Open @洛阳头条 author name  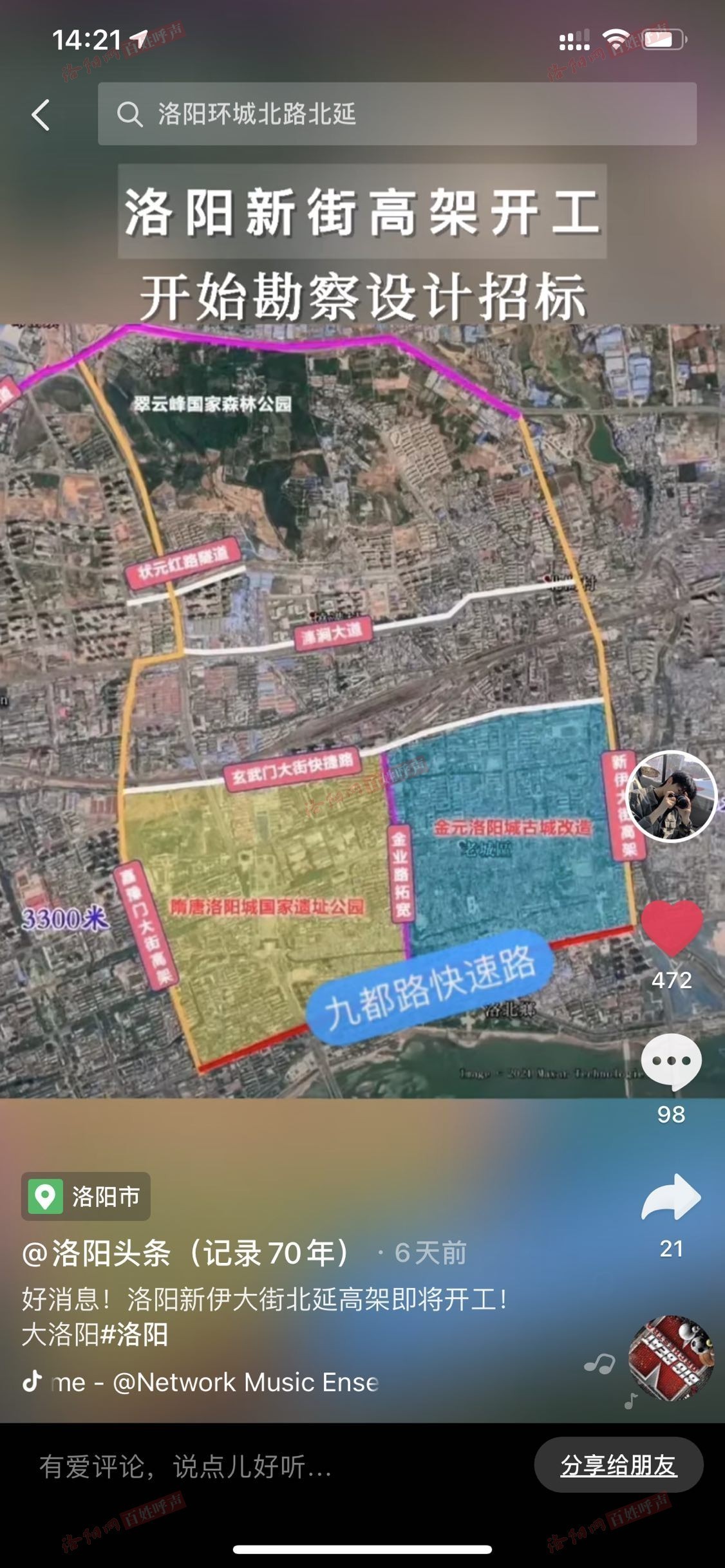pyautogui.click(x=187, y=1253)
